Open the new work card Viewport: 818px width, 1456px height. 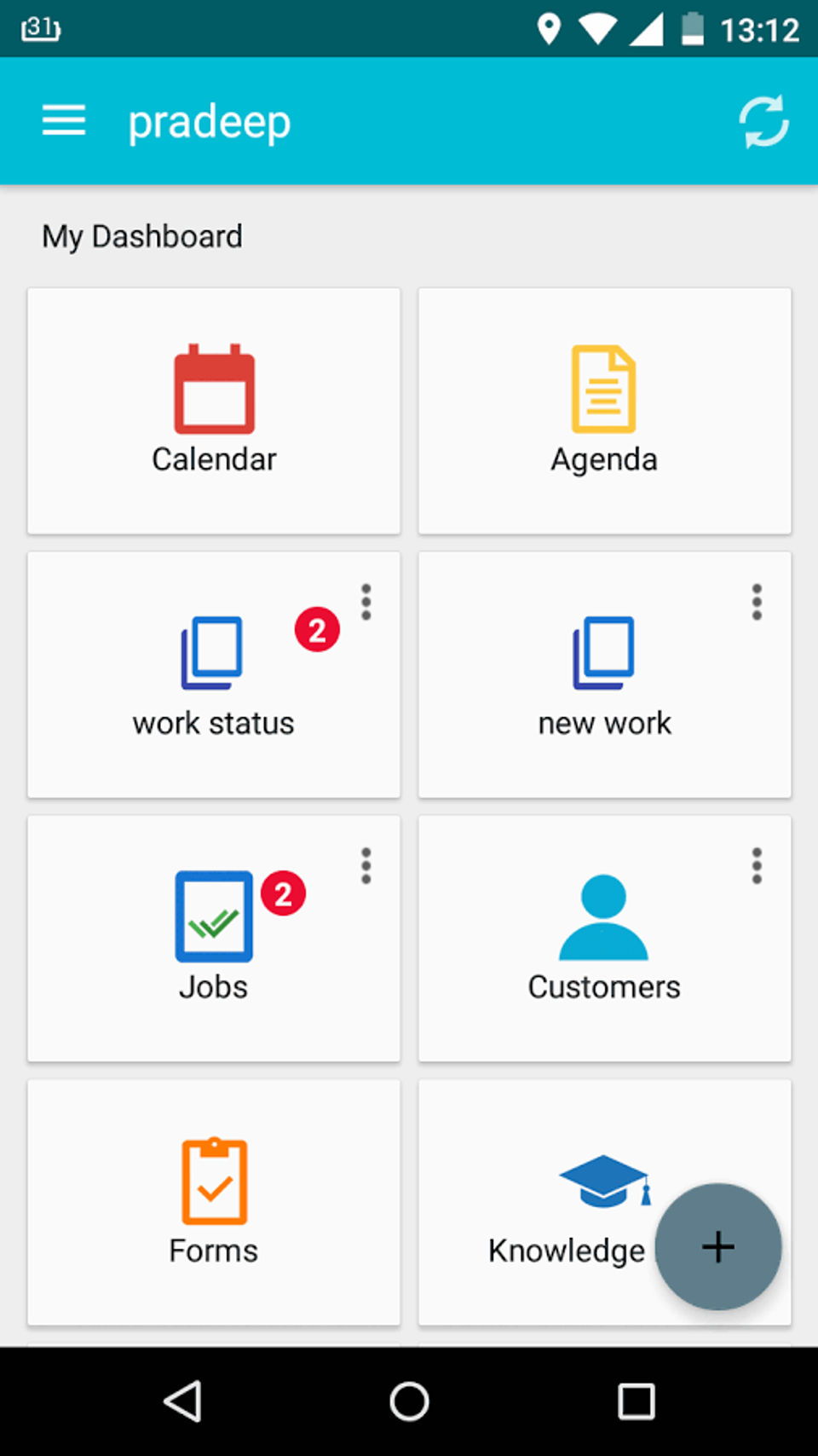(x=604, y=675)
